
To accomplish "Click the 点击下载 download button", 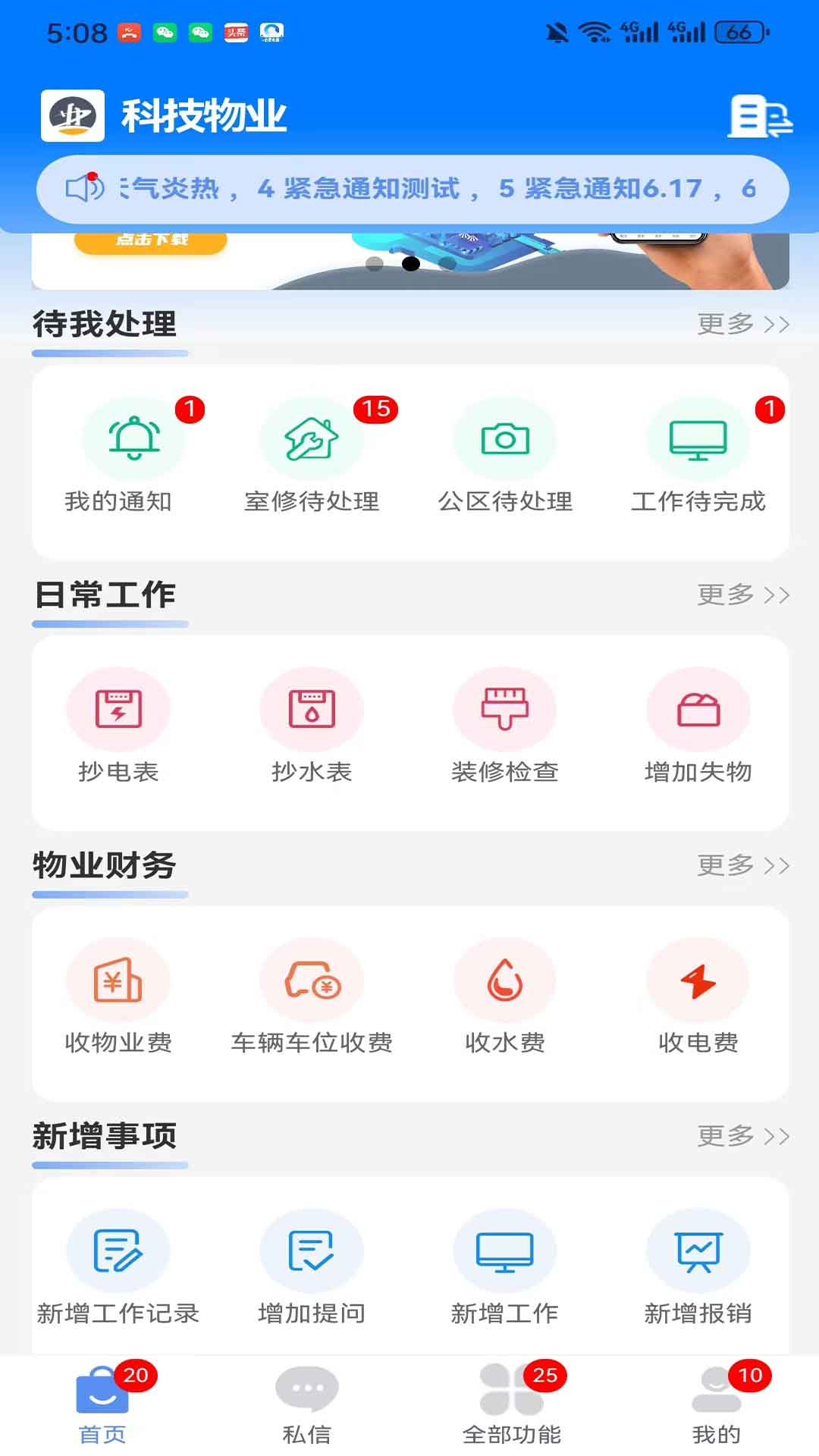I will tap(149, 239).
